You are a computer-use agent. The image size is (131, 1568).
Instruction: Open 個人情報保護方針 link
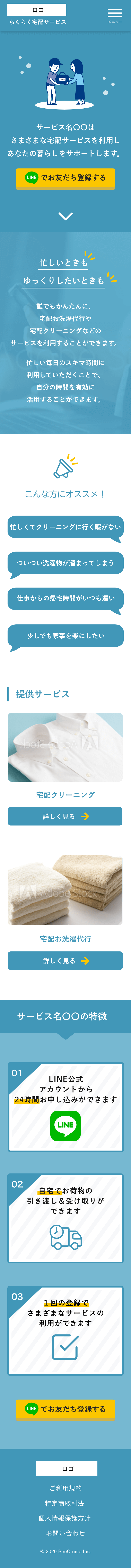65,1518
